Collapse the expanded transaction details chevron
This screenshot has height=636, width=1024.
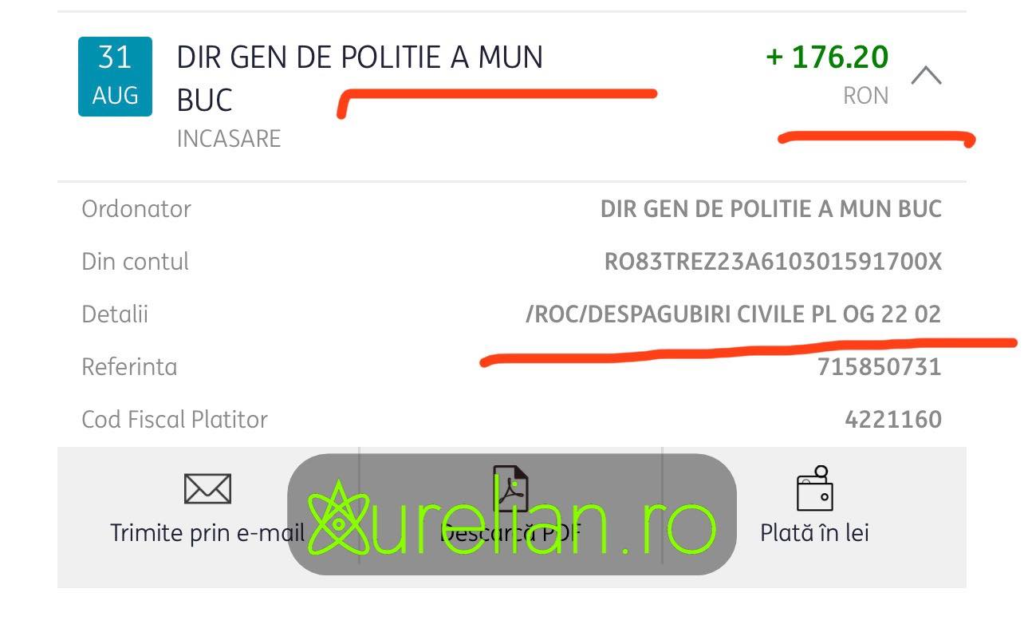[927, 76]
